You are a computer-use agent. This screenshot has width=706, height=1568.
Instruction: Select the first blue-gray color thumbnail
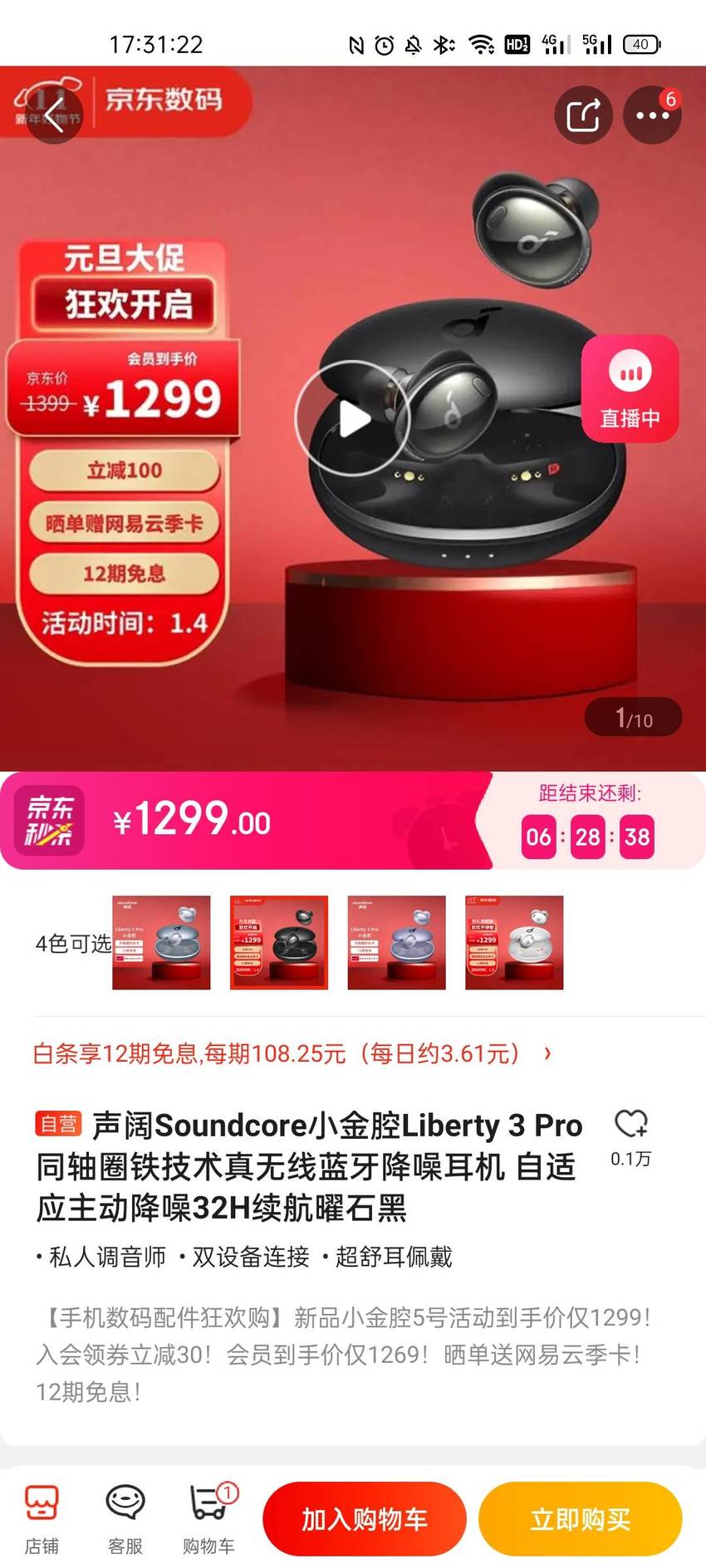point(161,942)
